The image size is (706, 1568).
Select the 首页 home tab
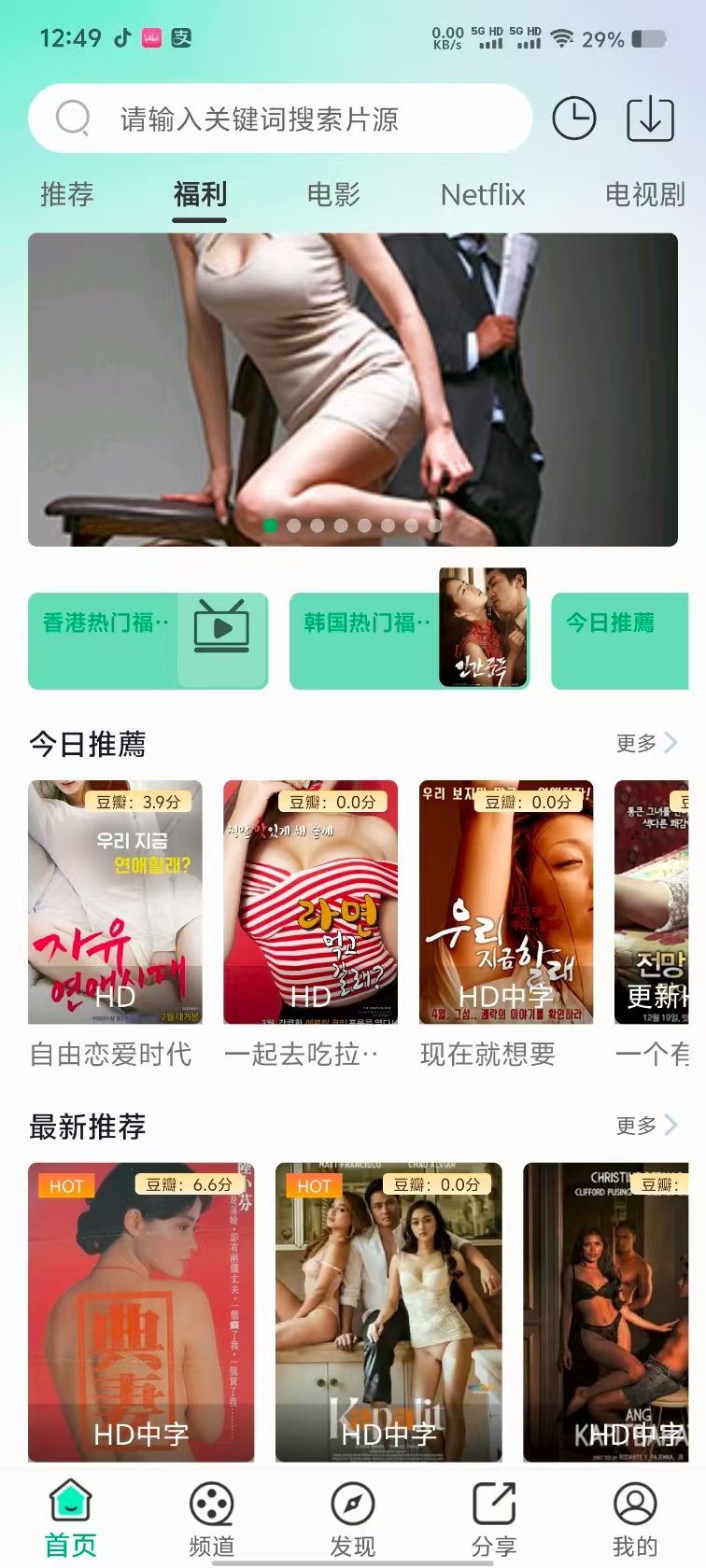pos(71,1519)
